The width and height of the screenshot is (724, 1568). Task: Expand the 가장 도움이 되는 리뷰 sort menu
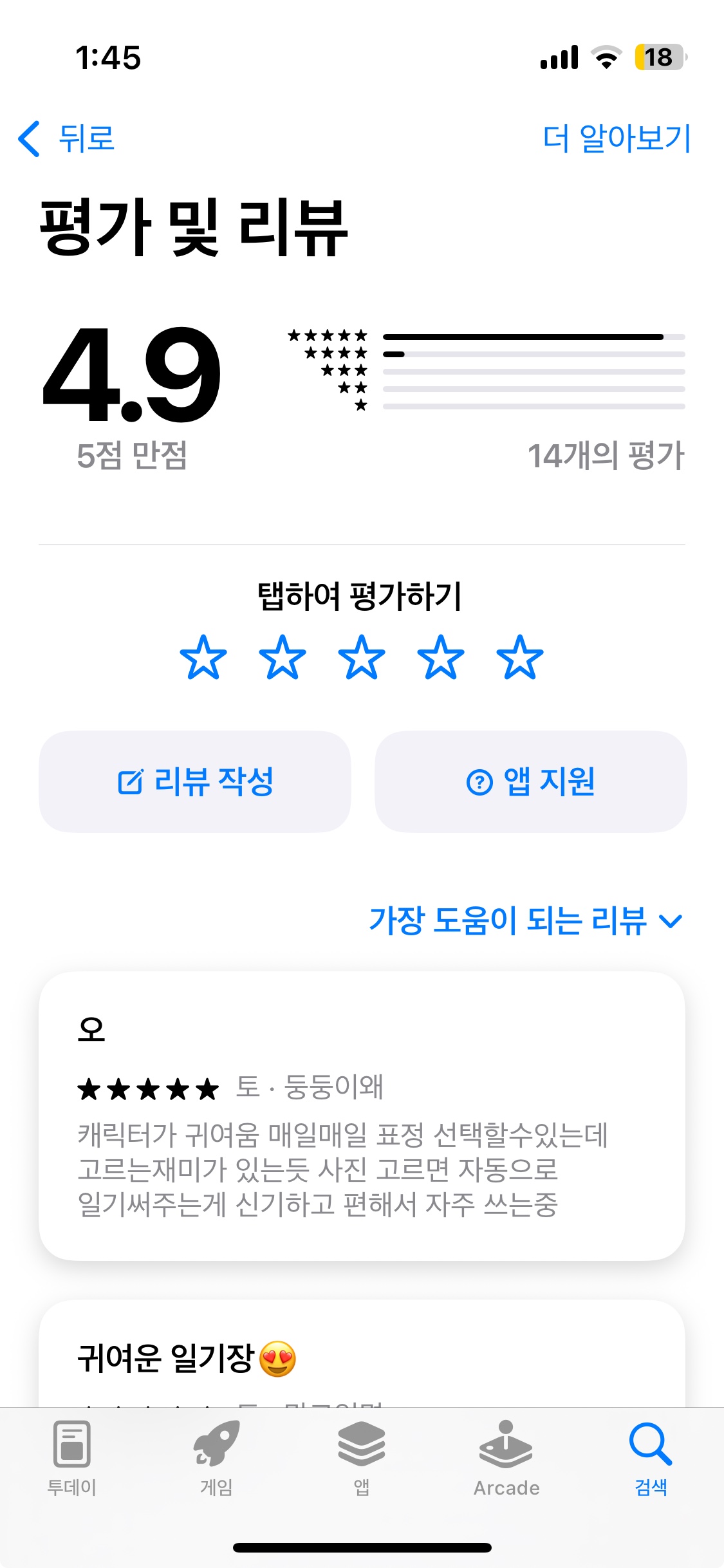point(524,920)
